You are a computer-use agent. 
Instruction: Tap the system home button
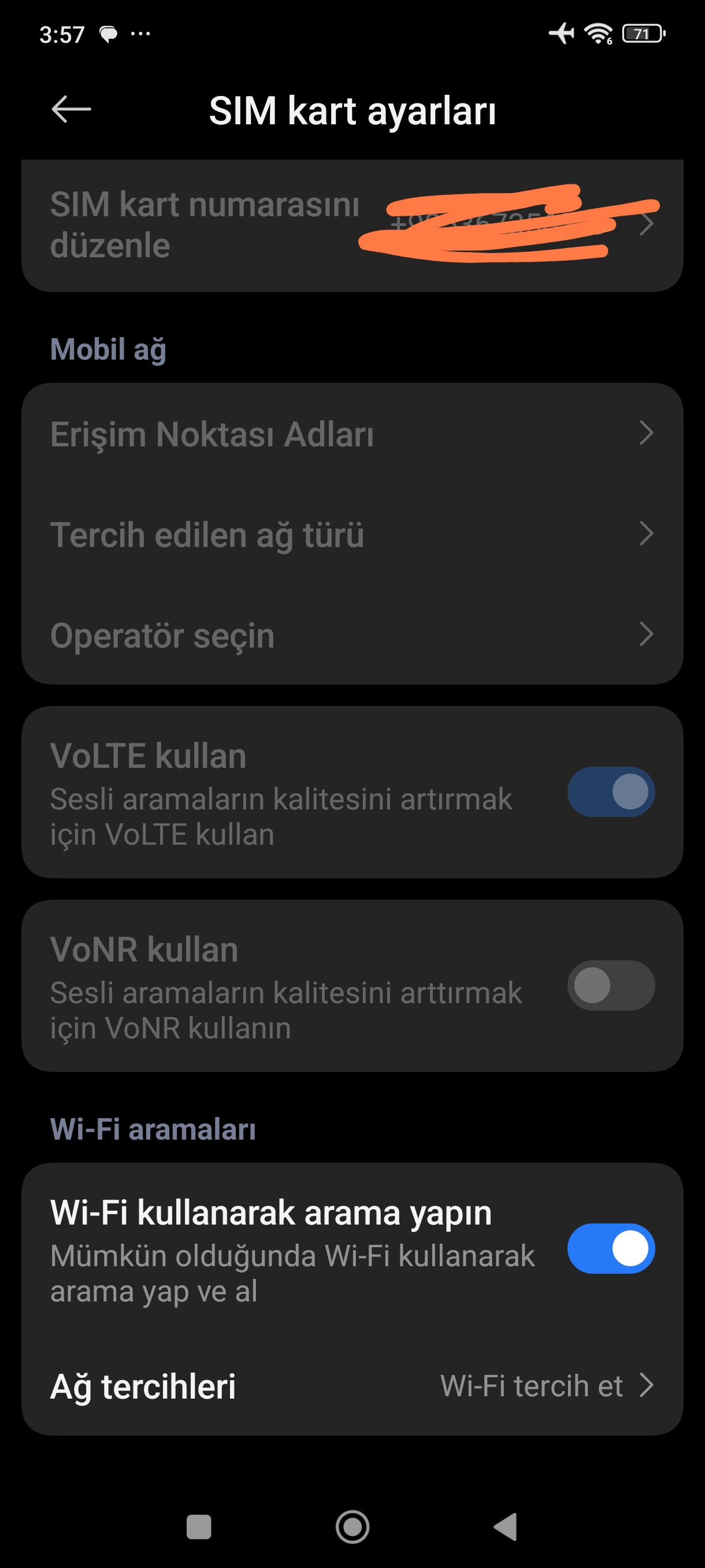point(352,1526)
